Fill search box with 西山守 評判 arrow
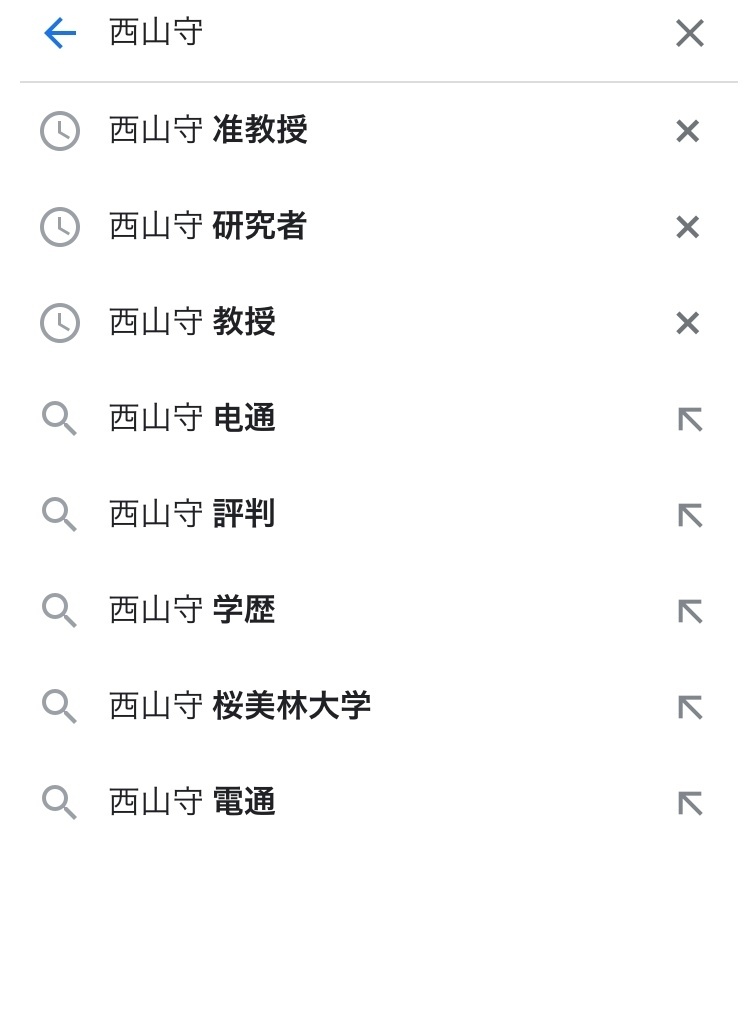750x1036 pixels. pos(689,515)
